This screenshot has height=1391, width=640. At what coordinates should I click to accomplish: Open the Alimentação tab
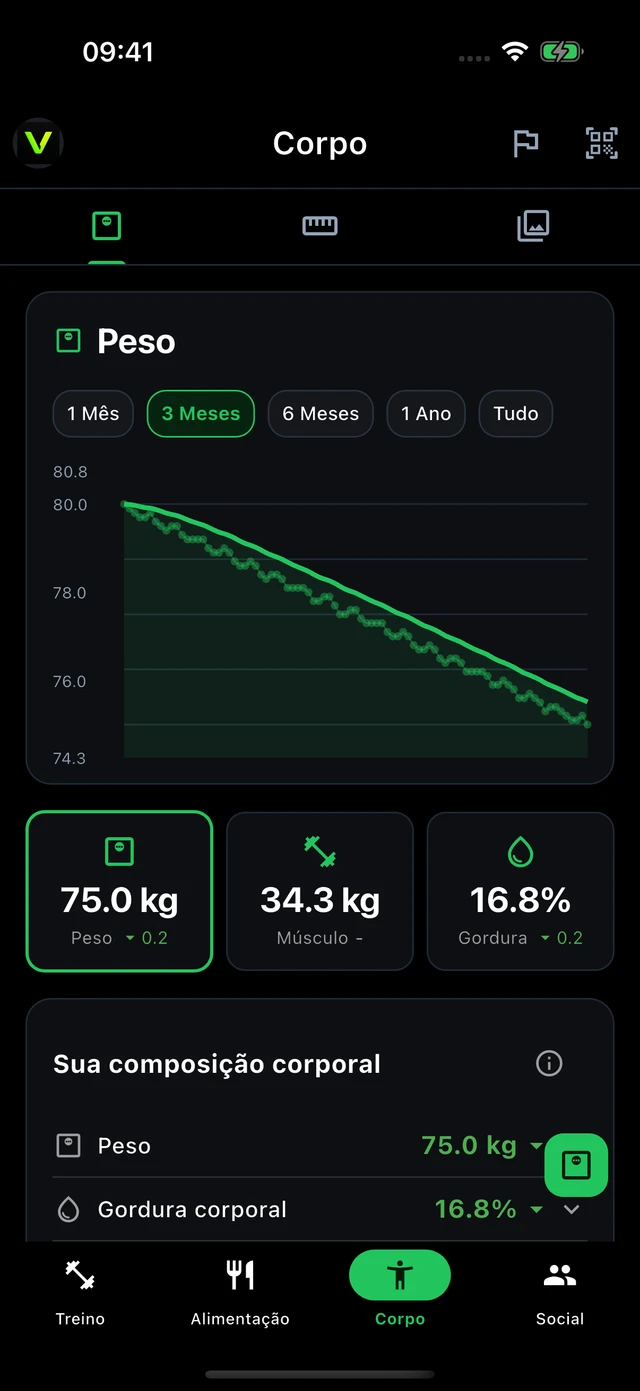tap(240, 1292)
